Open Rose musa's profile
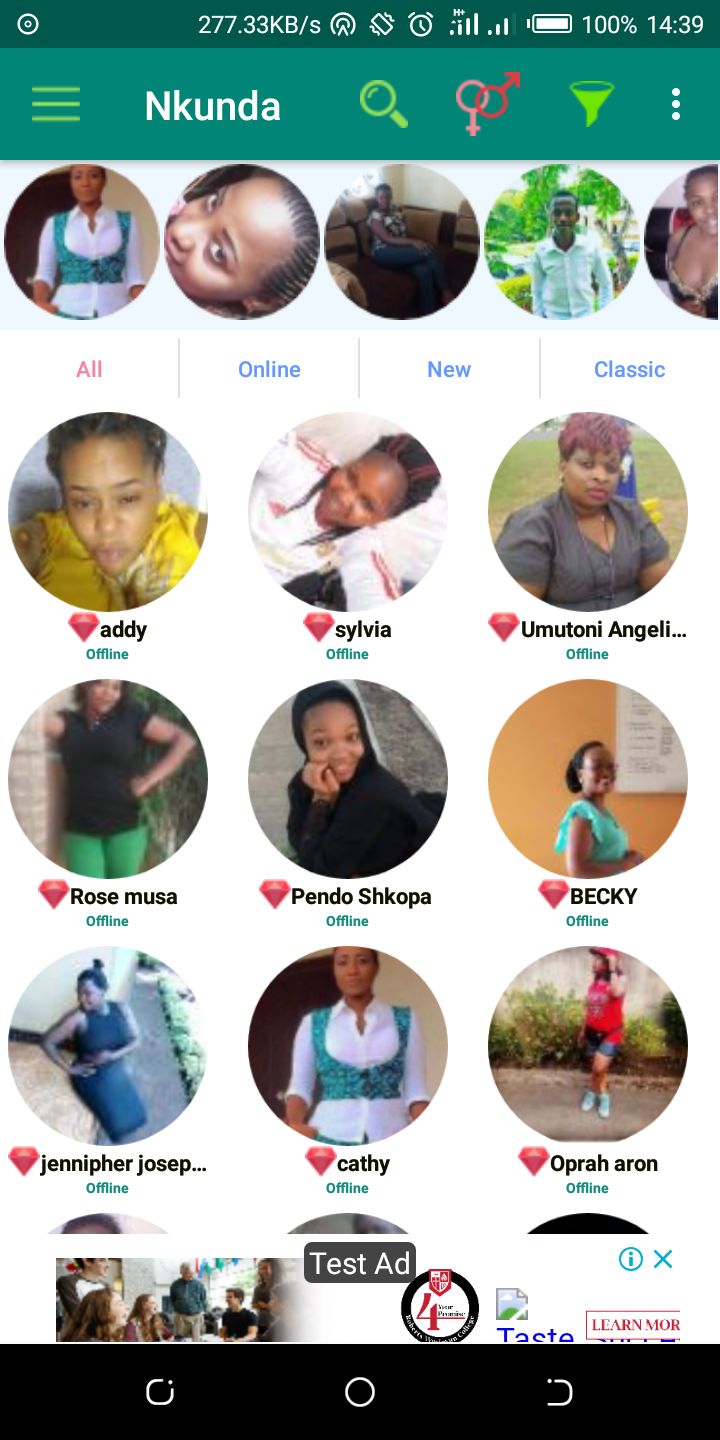The image size is (720, 1440). click(x=108, y=779)
